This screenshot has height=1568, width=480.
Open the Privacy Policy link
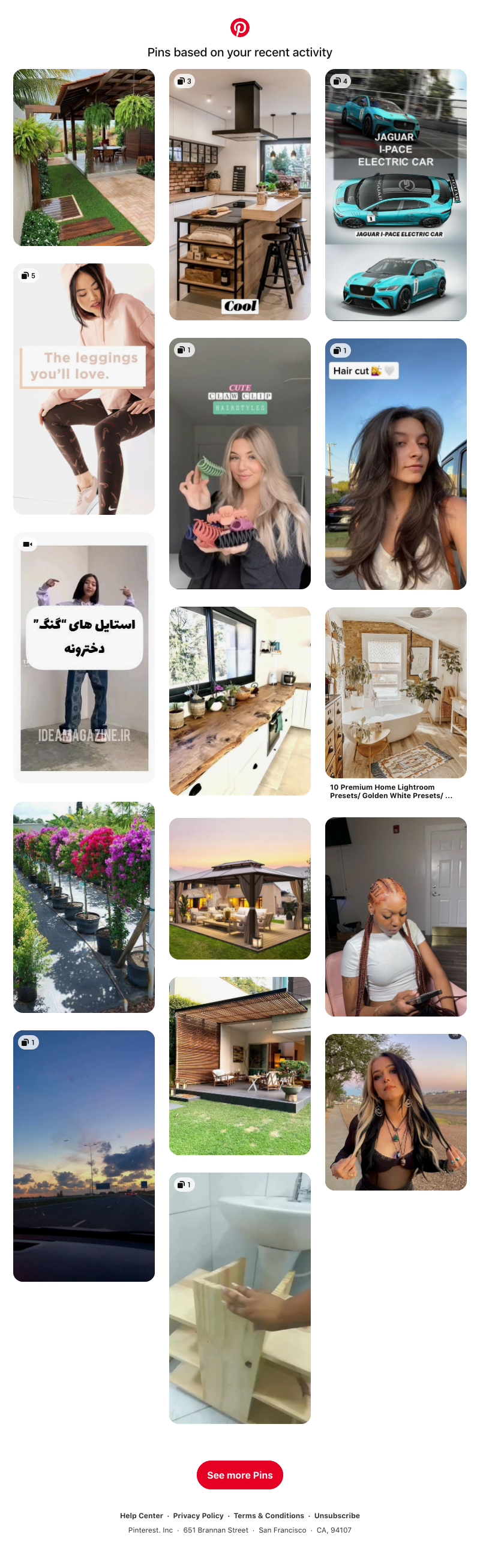coord(198,1515)
